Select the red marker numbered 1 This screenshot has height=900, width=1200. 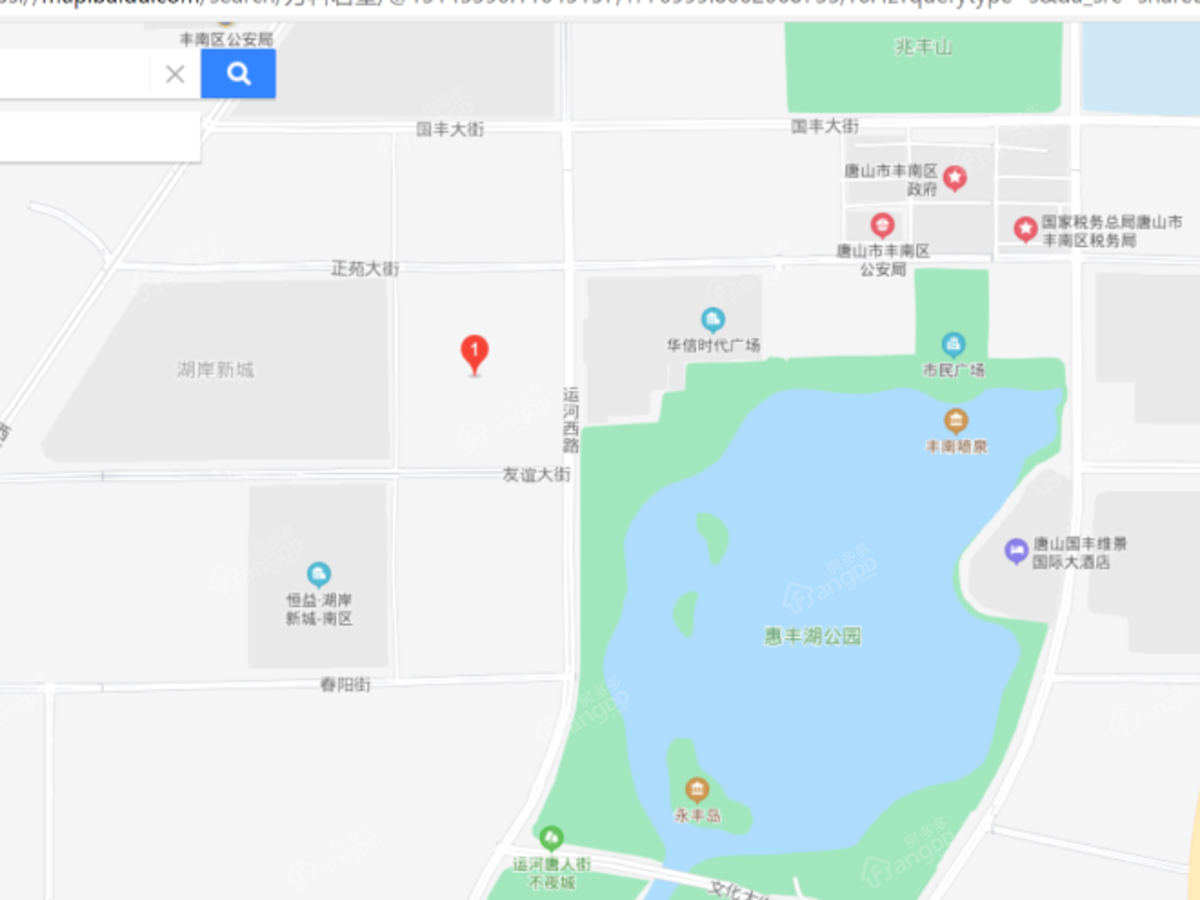coord(474,352)
